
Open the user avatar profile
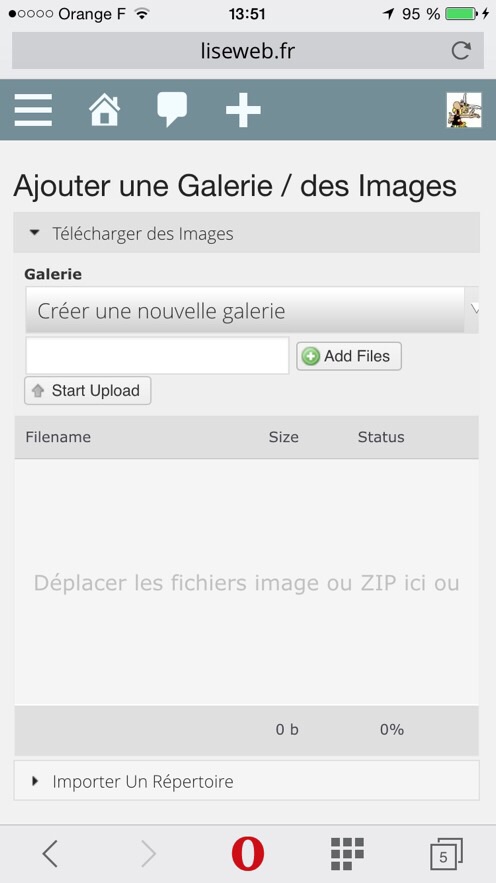[464, 110]
